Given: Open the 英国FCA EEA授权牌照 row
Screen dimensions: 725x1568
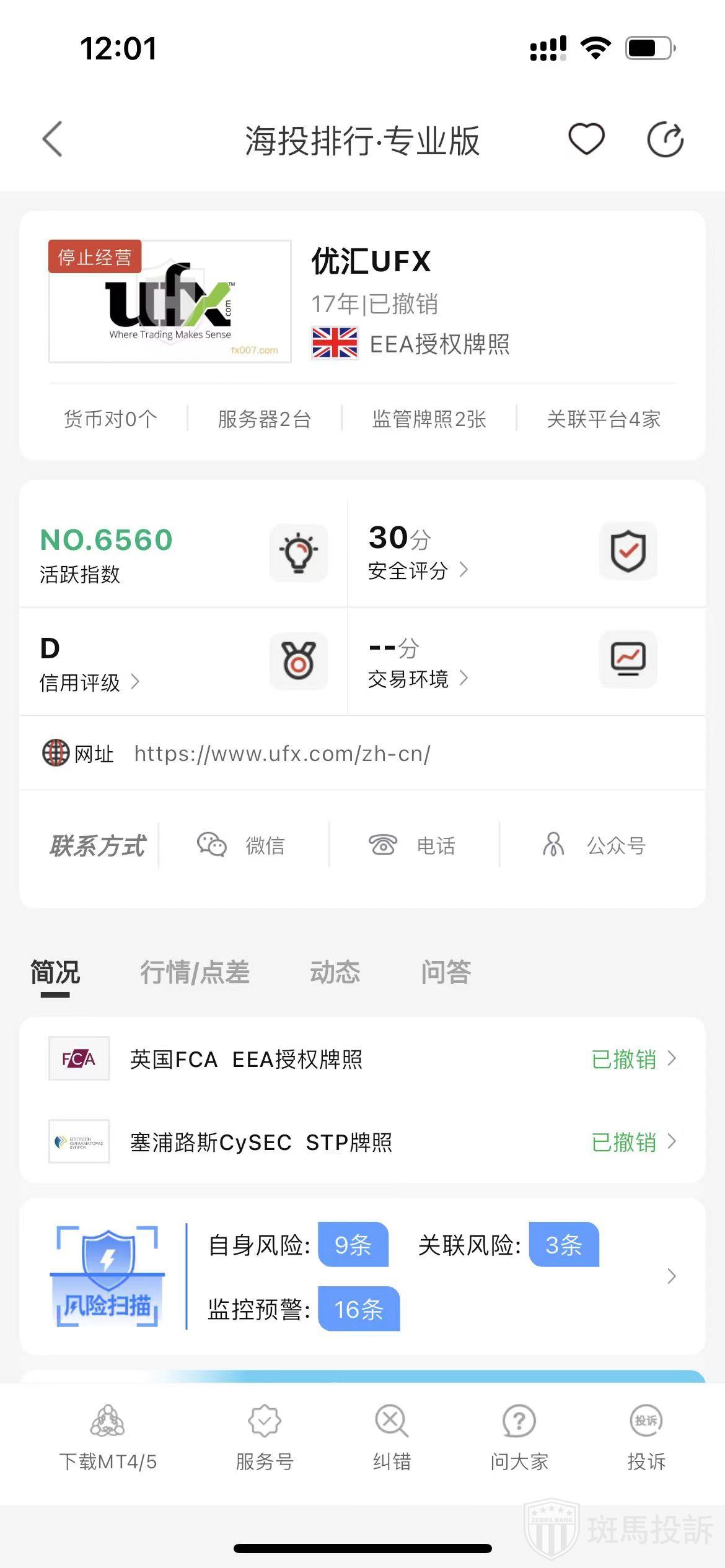Looking at the screenshot, I should click(362, 1059).
